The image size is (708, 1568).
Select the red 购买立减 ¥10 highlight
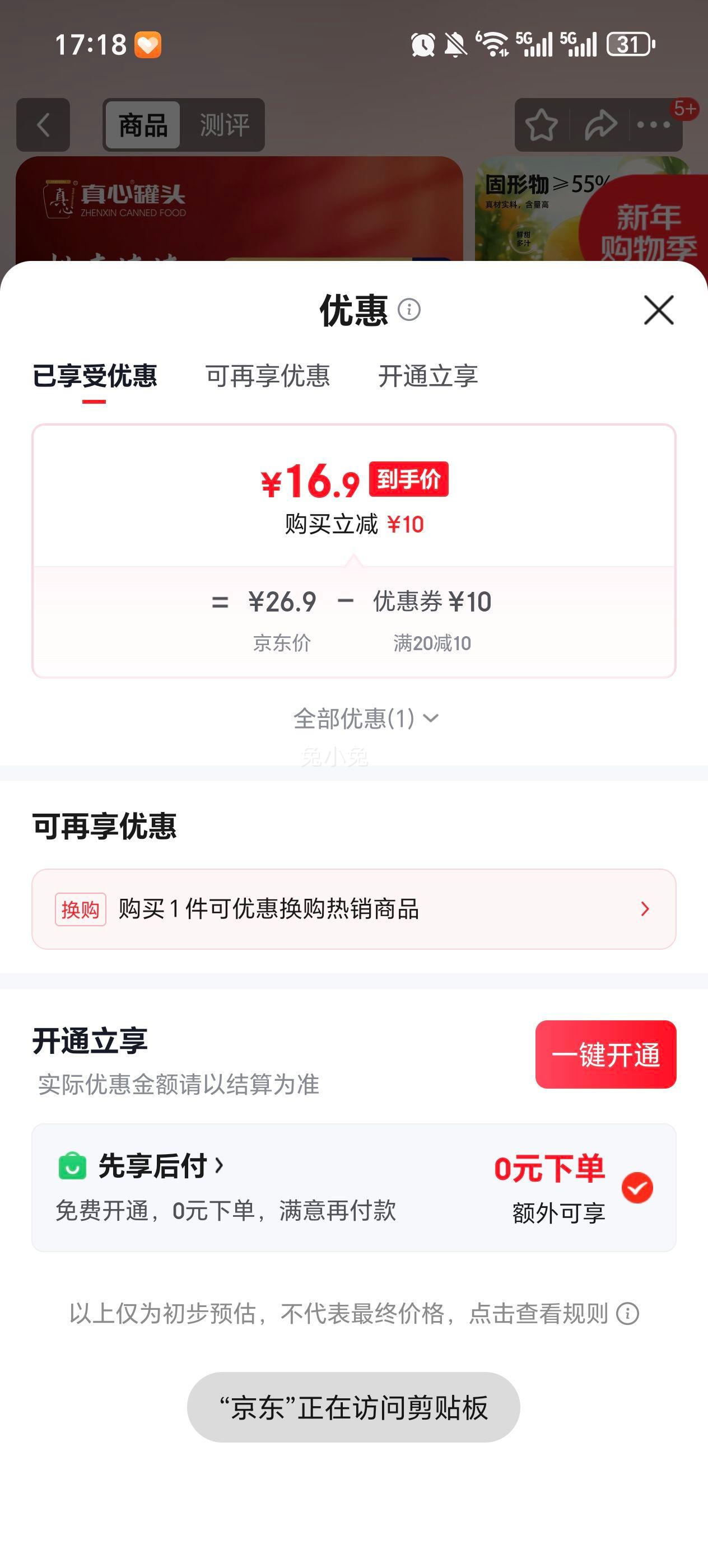(x=353, y=524)
